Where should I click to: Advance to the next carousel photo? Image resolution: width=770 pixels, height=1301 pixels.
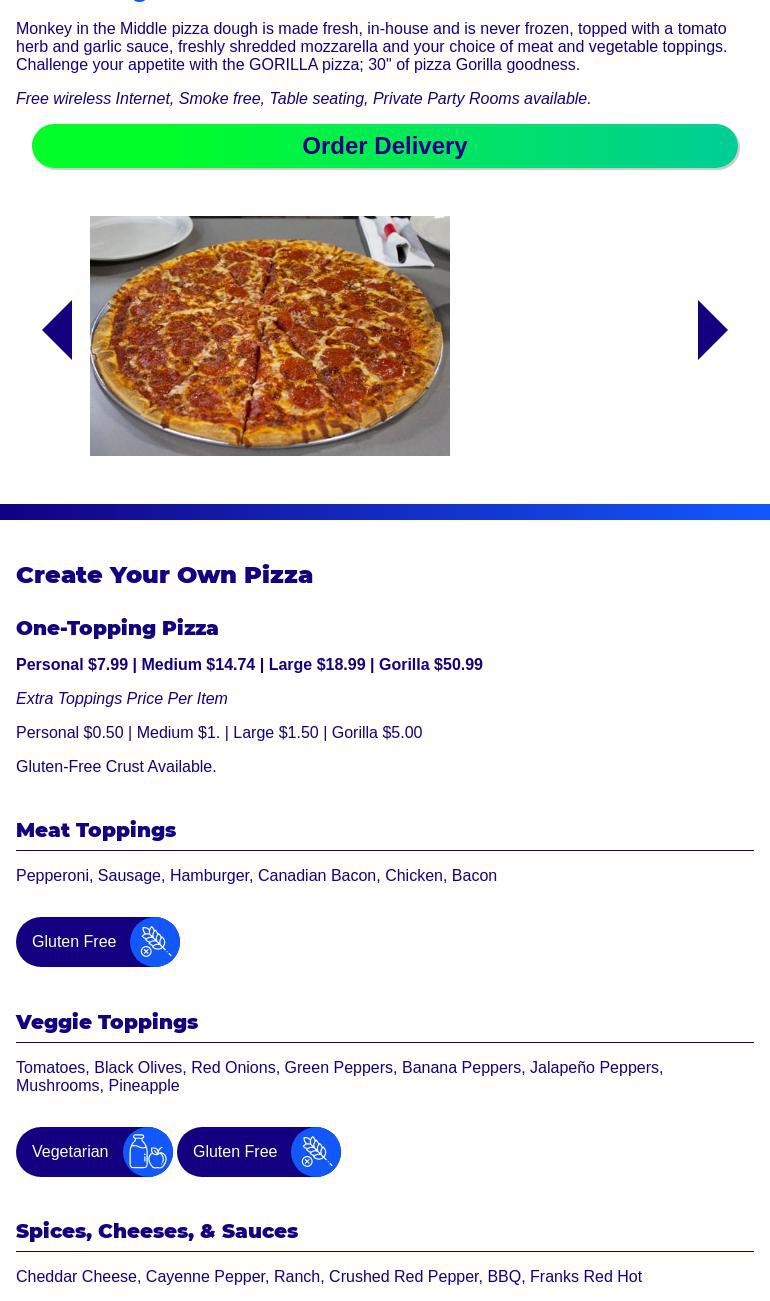pos(711,329)
